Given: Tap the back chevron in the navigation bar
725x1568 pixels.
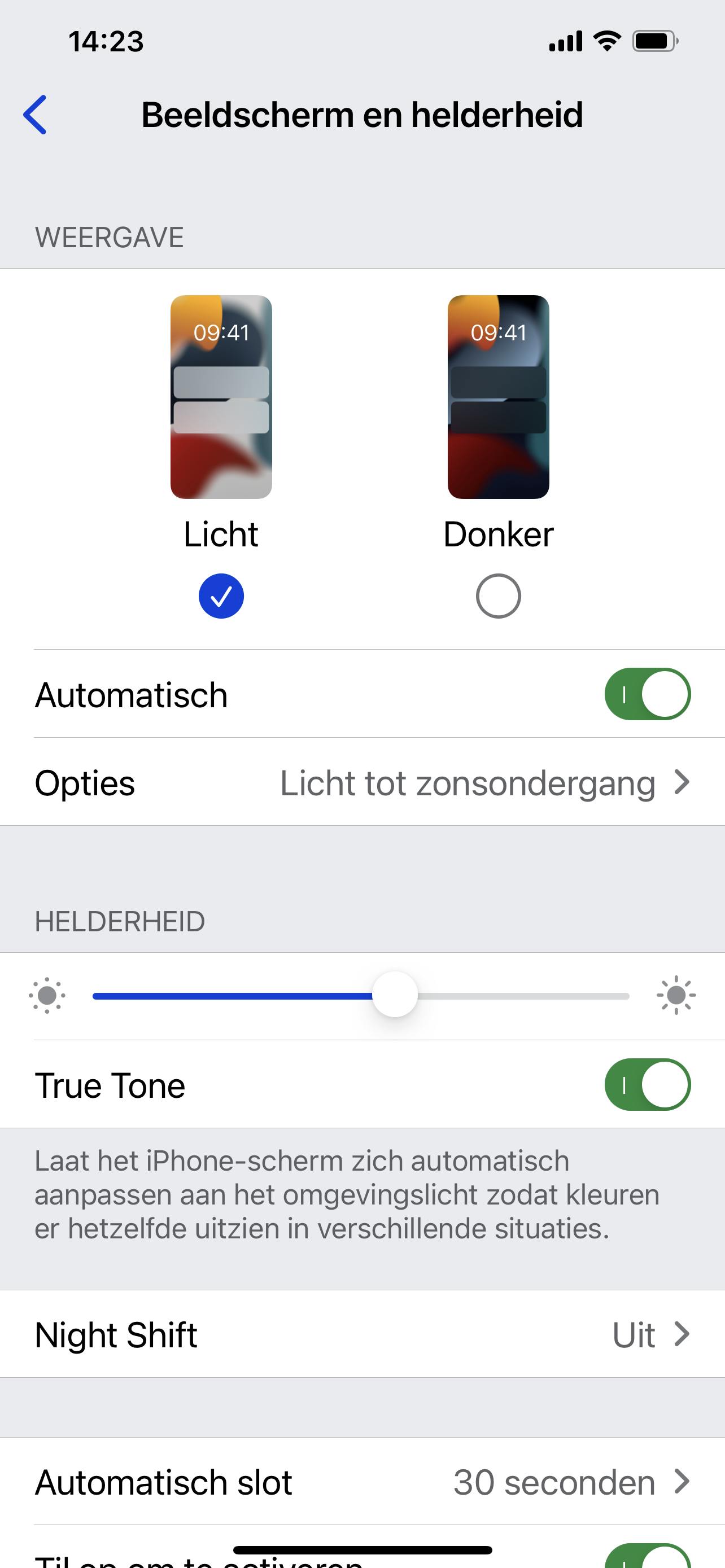Looking at the screenshot, I should pyautogui.click(x=36, y=115).
